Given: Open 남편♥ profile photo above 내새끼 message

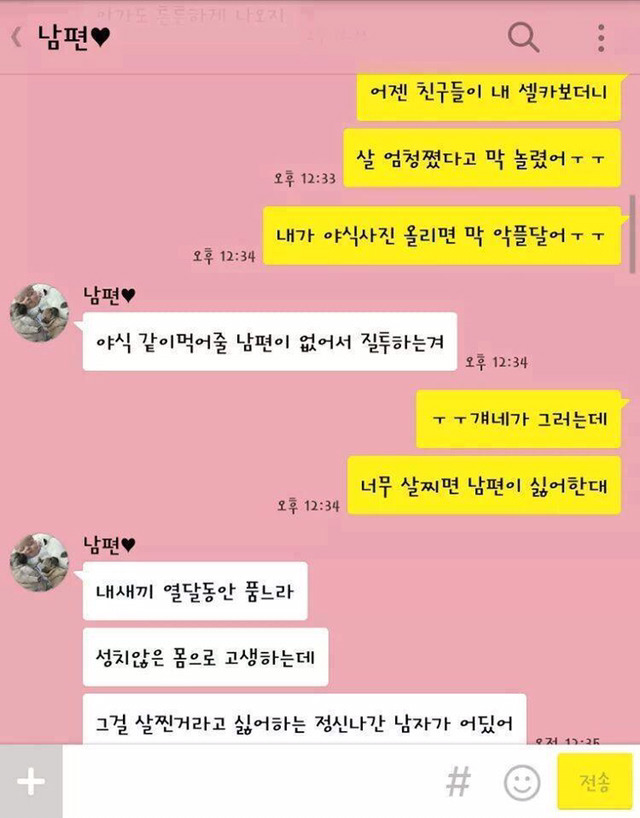Looking at the screenshot, I should click(x=40, y=562).
